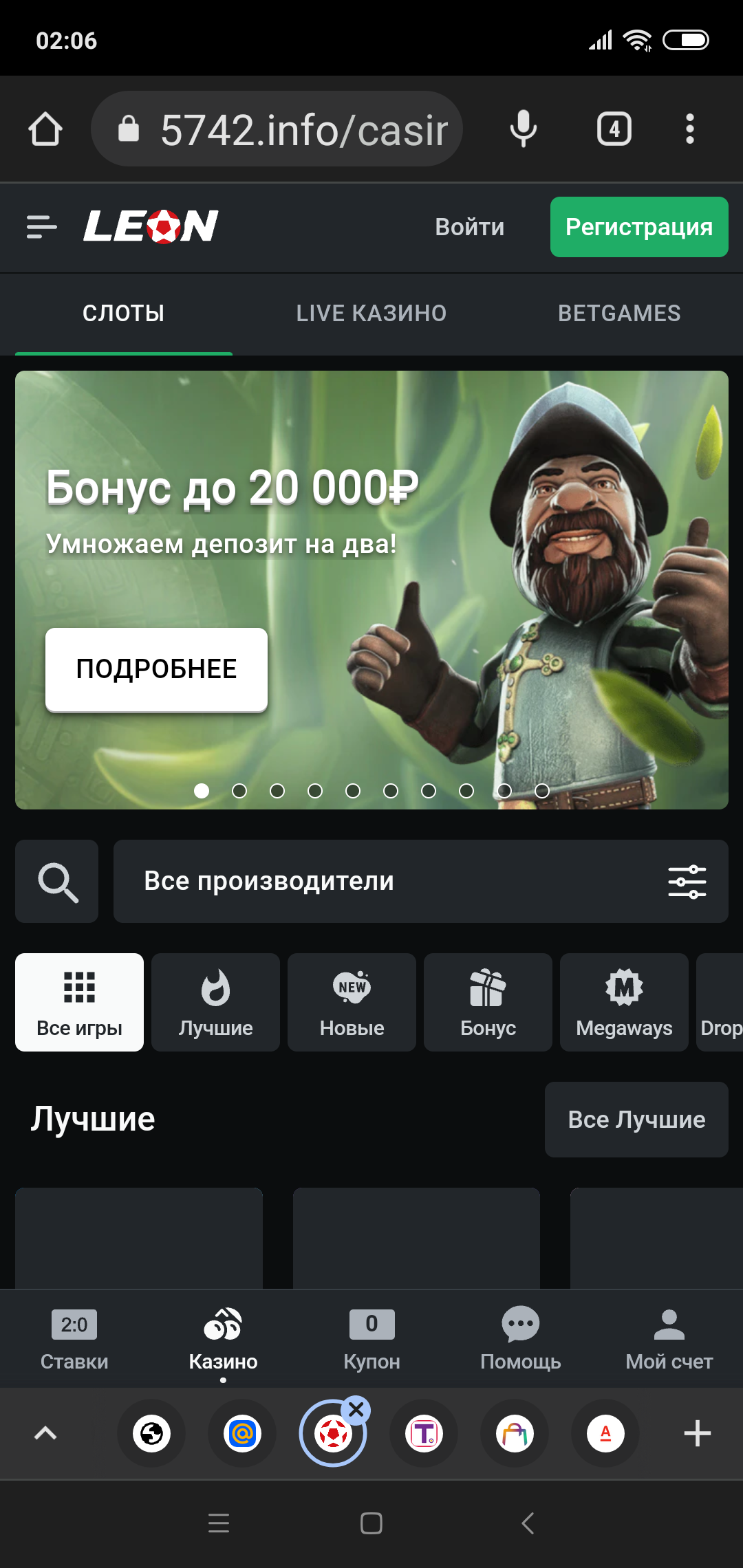Open the hamburger drawer menu
The width and height of the screenshot is (743, 1568).
coord(41,227)
